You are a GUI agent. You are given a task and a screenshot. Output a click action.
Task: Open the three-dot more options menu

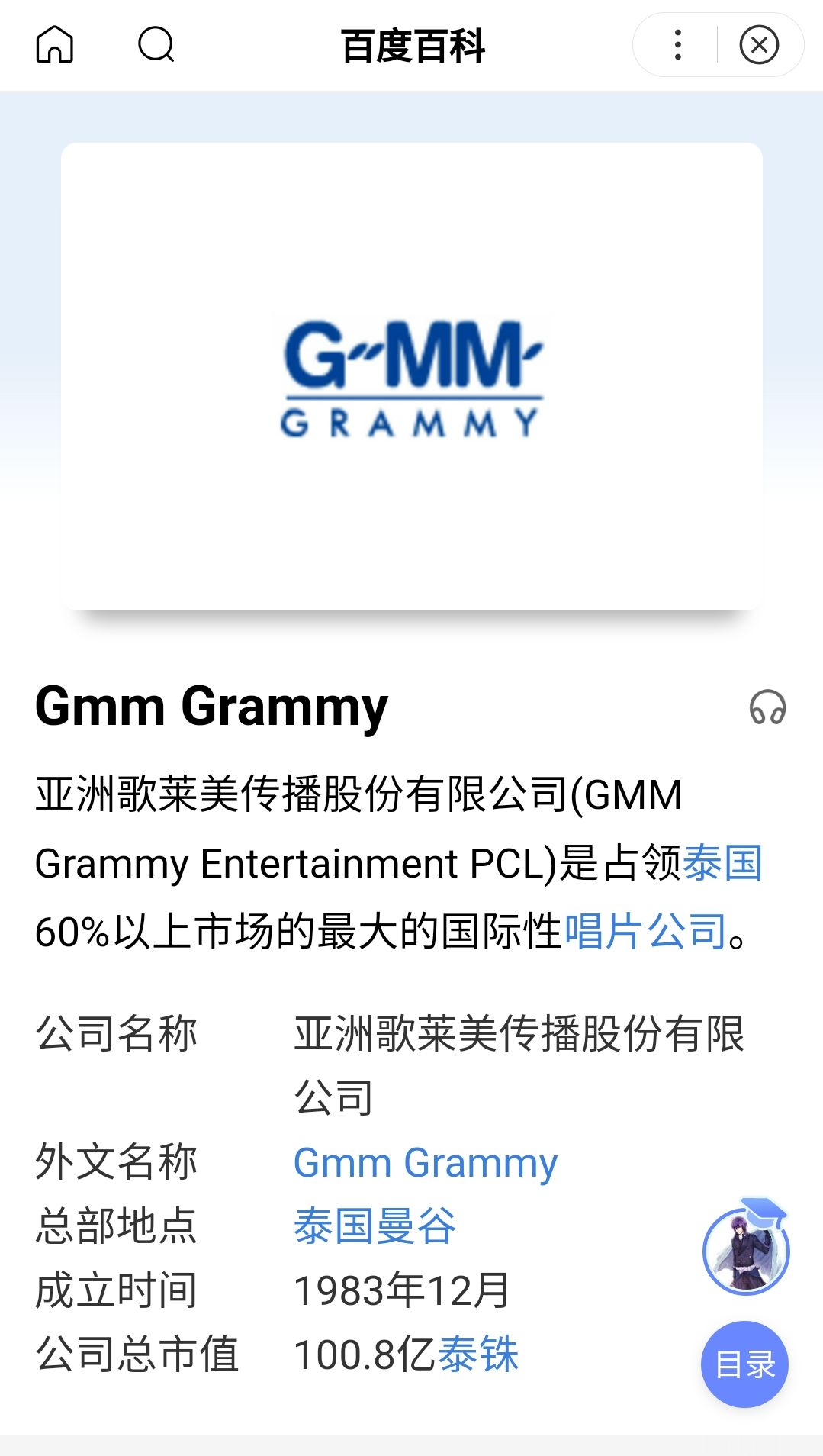tap(677, 44)
